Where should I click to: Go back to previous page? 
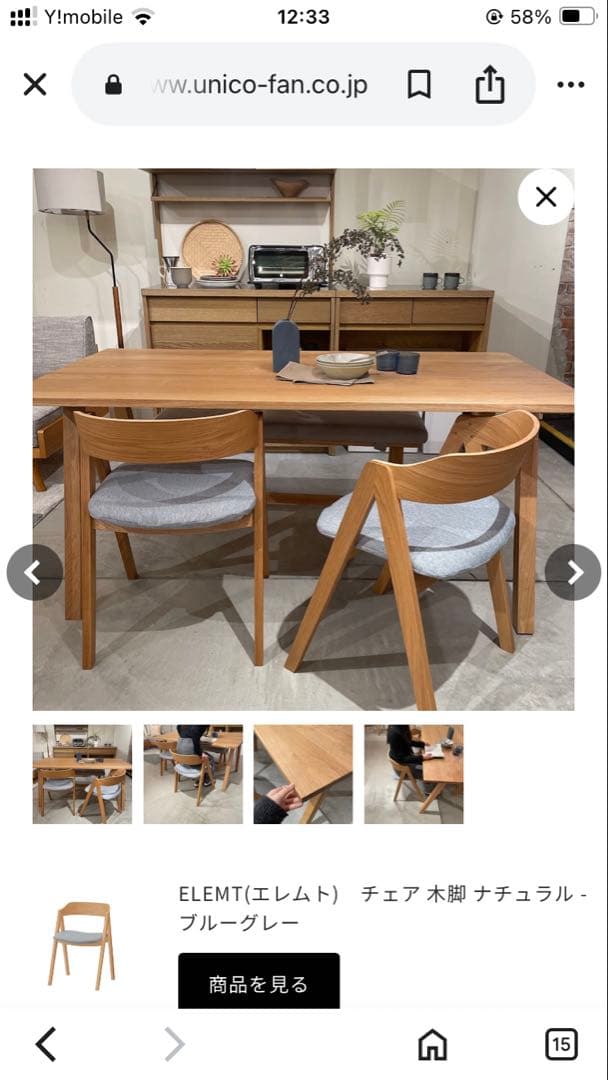click(46, 1044)
